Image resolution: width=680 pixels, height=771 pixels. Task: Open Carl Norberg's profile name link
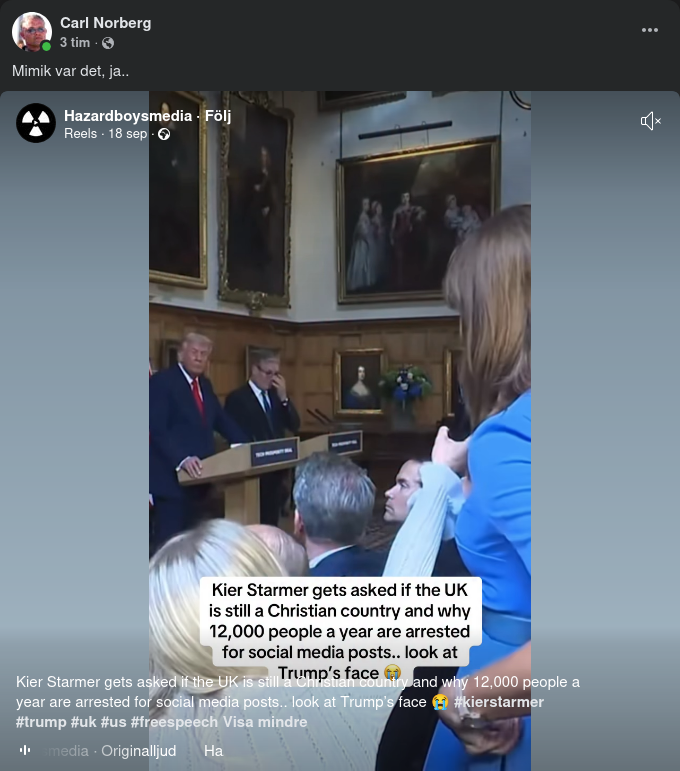(x=105, y=23)
